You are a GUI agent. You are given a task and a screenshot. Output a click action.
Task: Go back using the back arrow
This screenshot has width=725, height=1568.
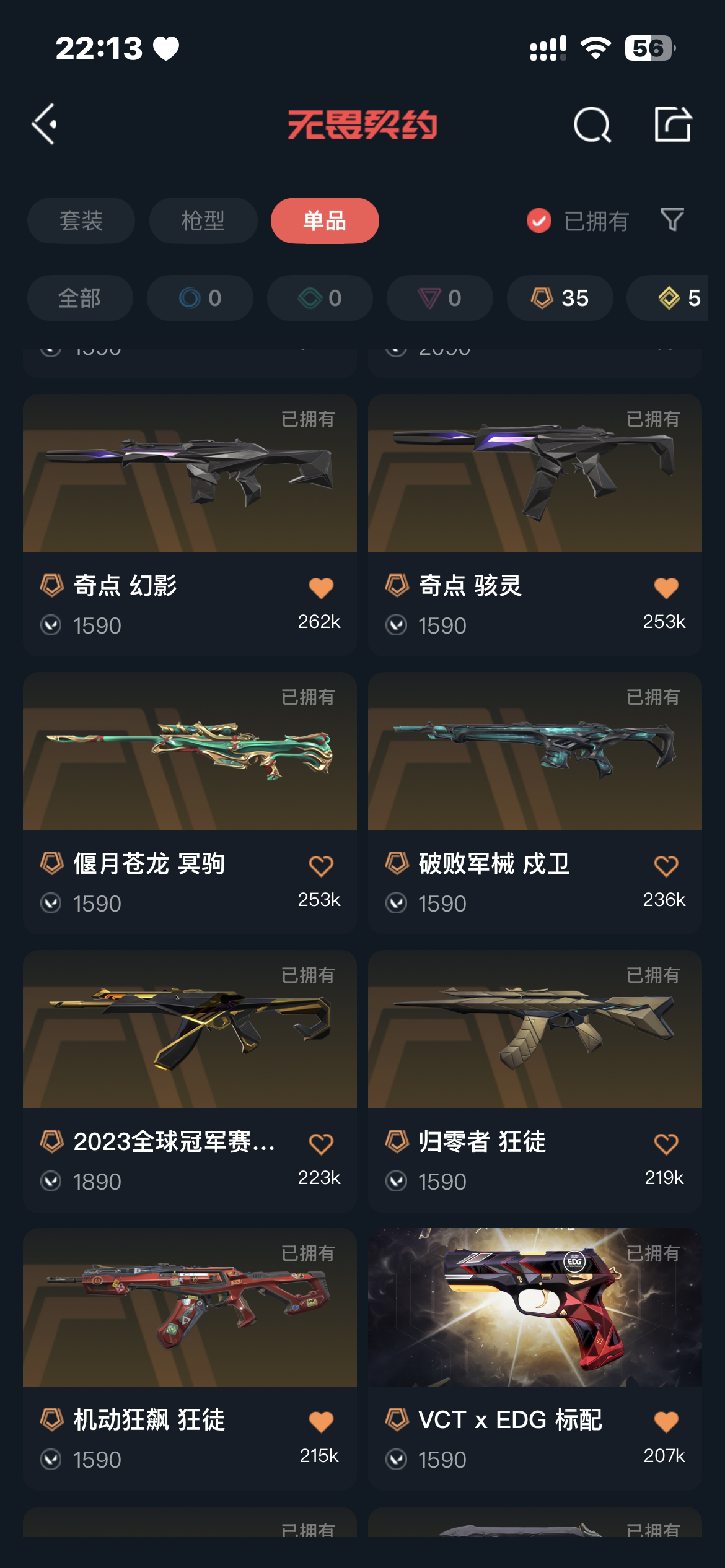point(45,124)
